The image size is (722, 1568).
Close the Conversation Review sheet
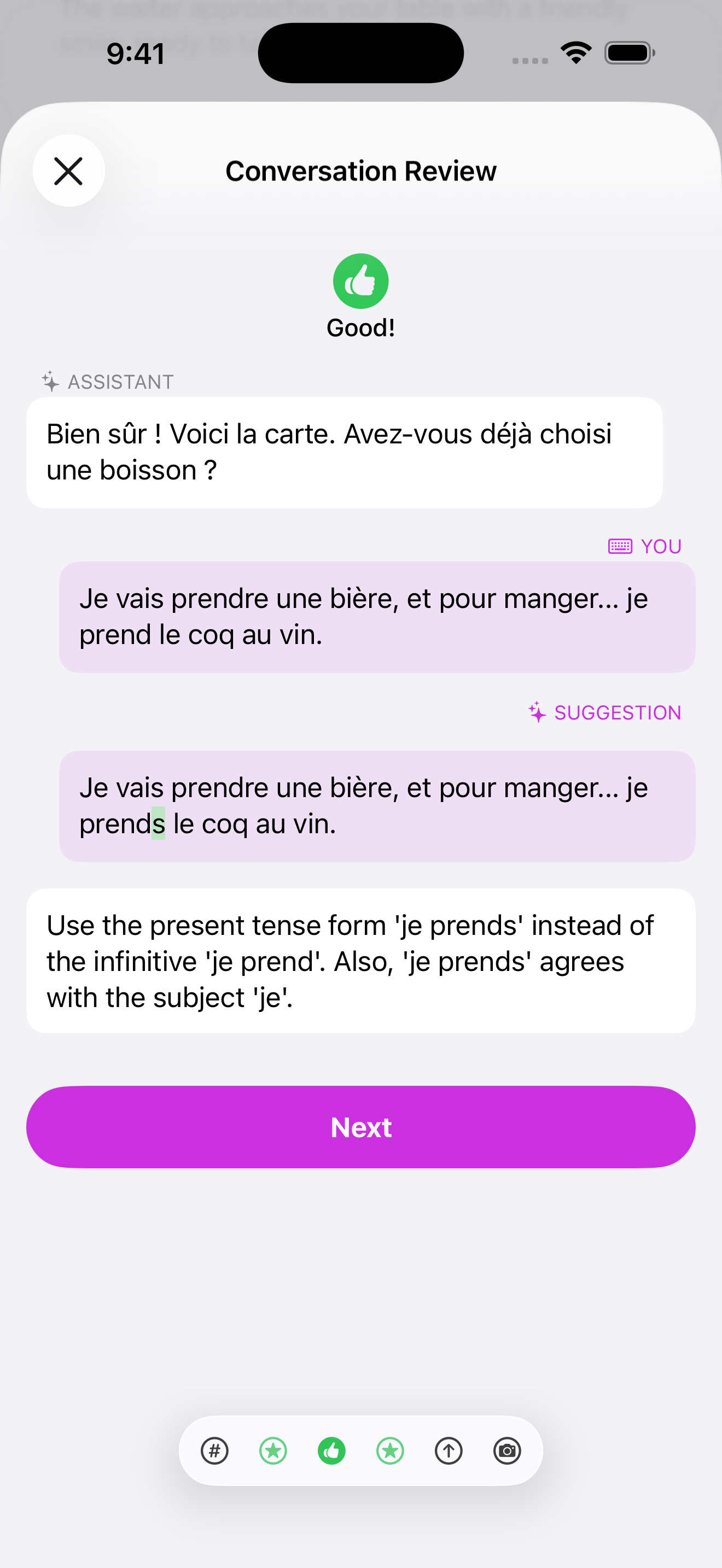(69, 171)
